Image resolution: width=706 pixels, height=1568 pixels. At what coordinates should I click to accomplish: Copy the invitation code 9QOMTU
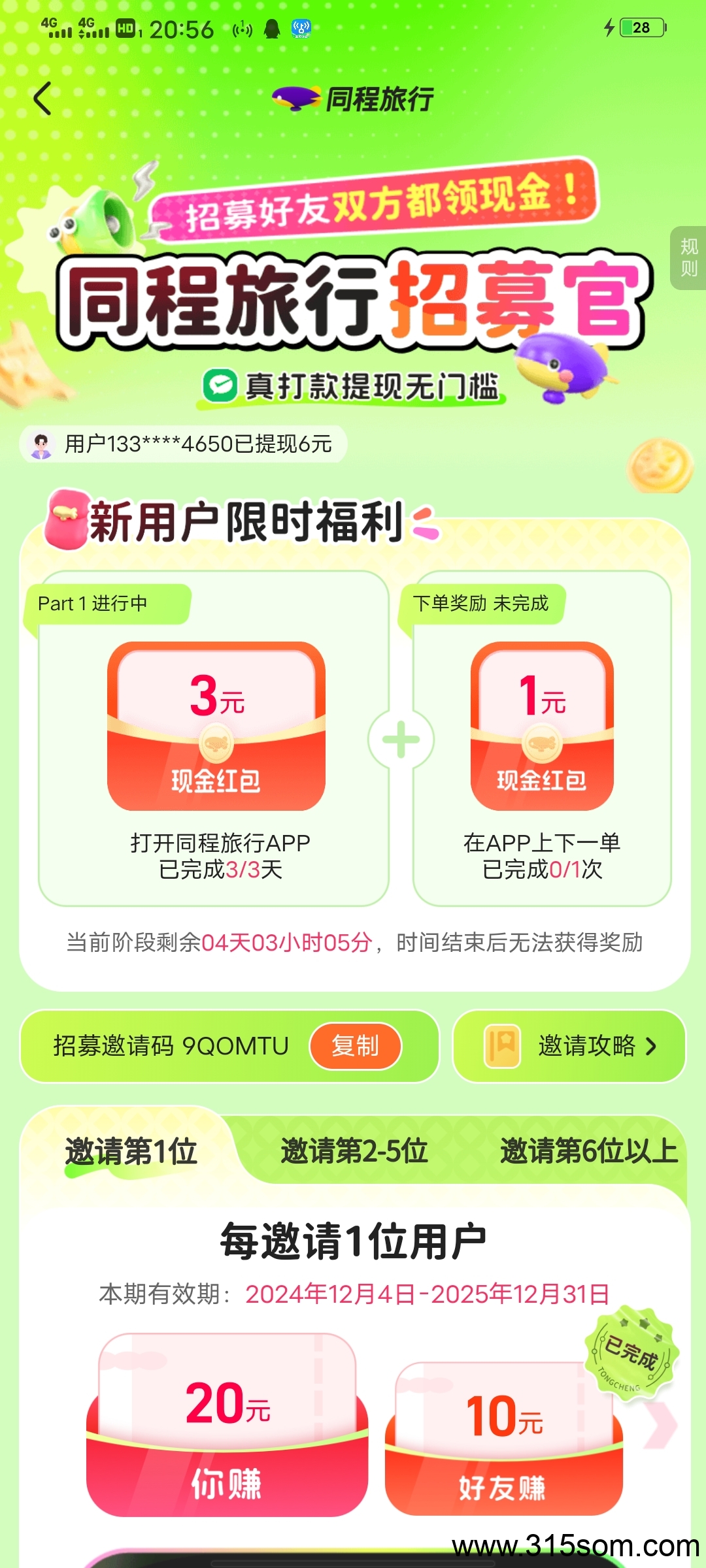(x=355, y=1046)
